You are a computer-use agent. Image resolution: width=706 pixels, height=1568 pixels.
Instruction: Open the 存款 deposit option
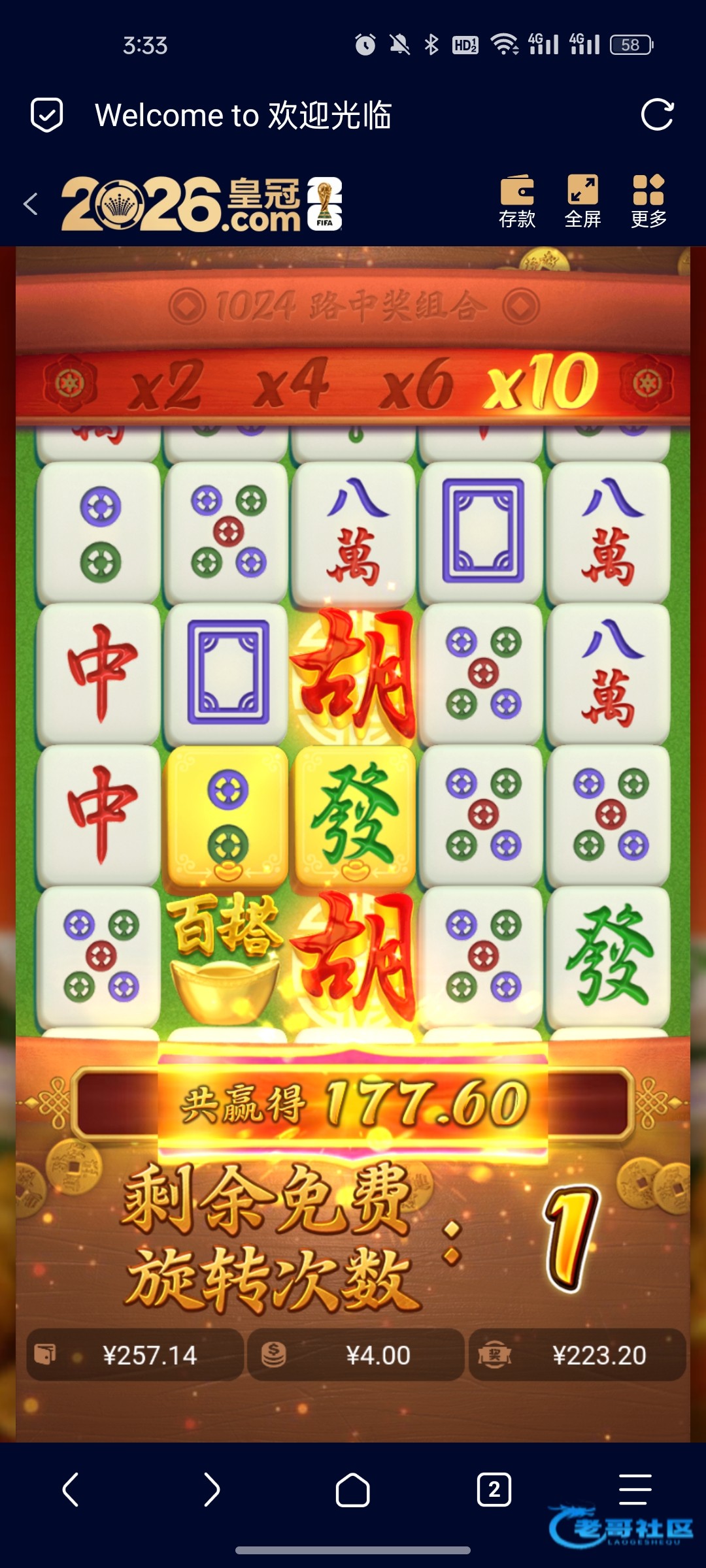point(517,201)
